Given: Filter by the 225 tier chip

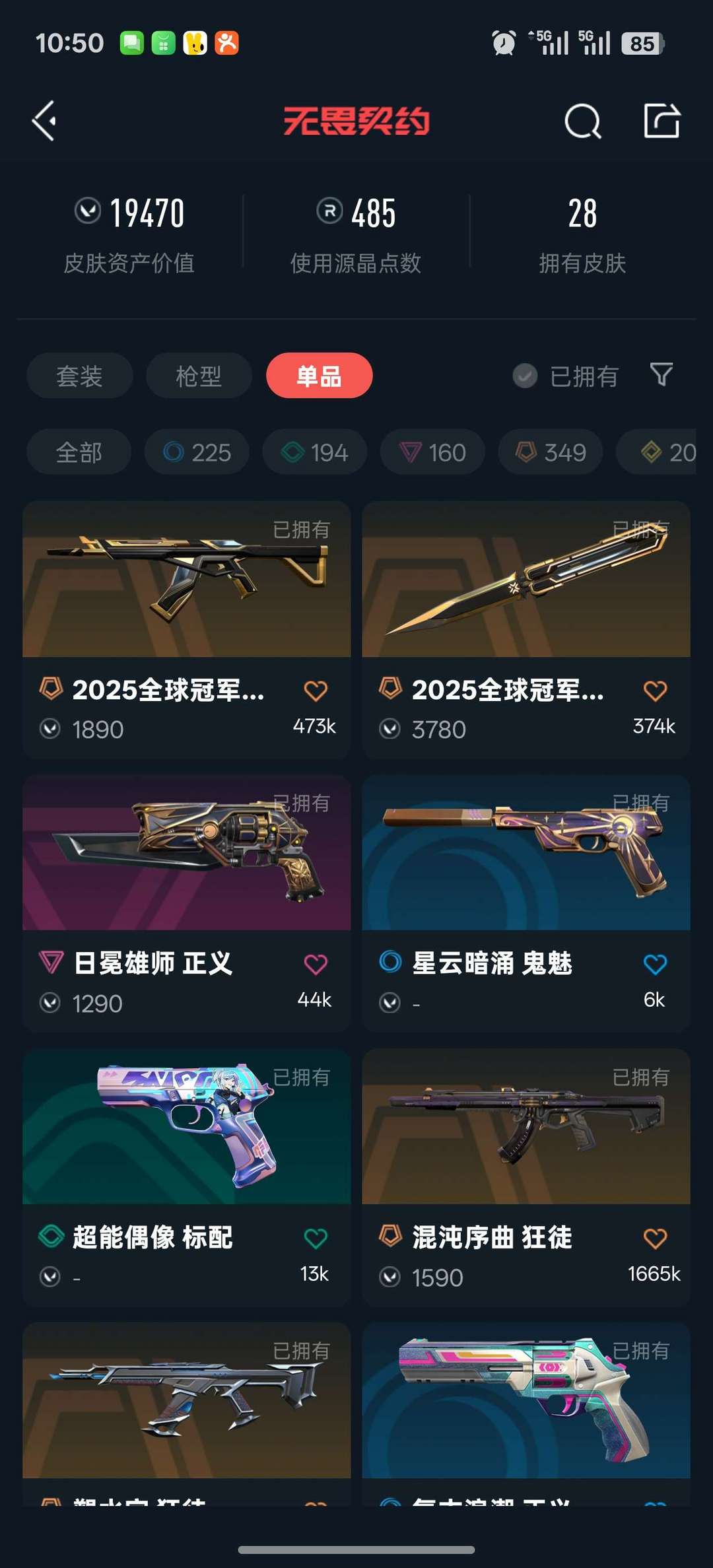Looking at the screenshot, I should pyautogui.click(x=197, y=452).
